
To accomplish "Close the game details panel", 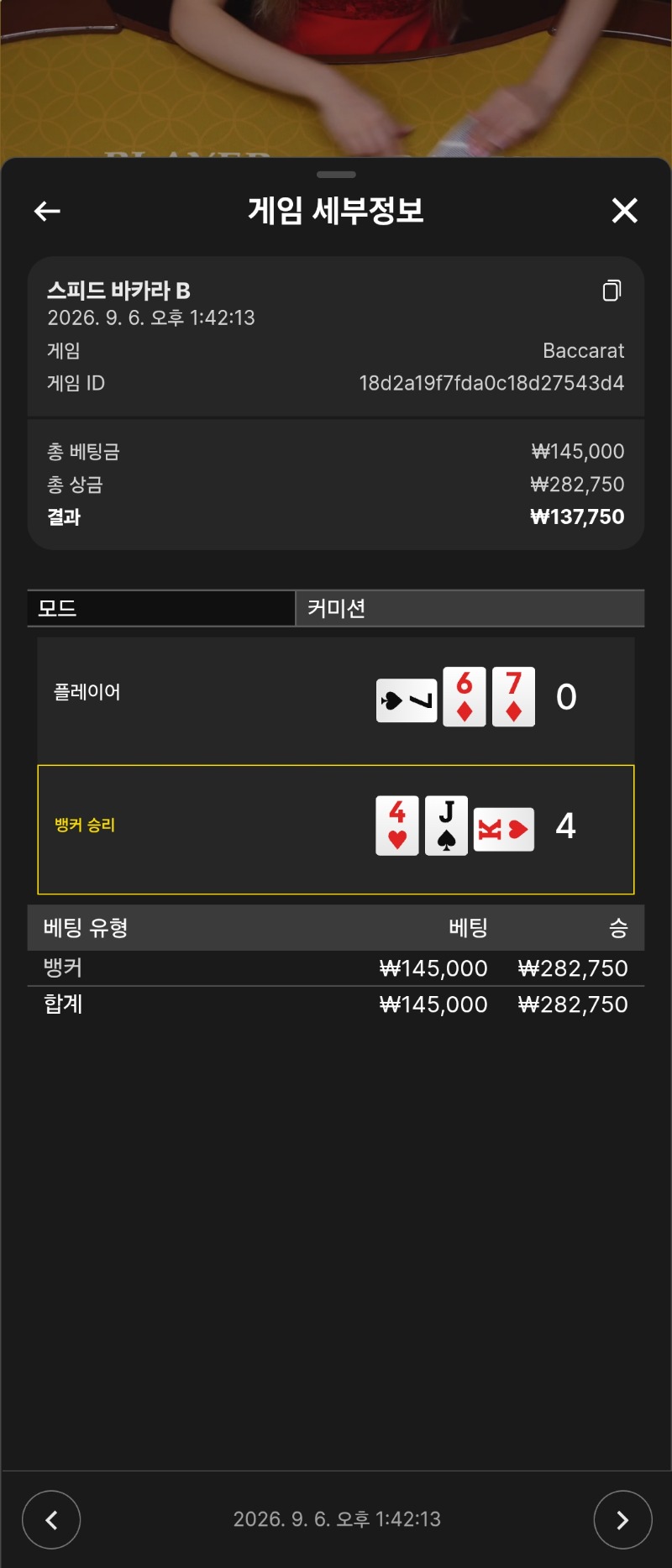I will [624, 210].
